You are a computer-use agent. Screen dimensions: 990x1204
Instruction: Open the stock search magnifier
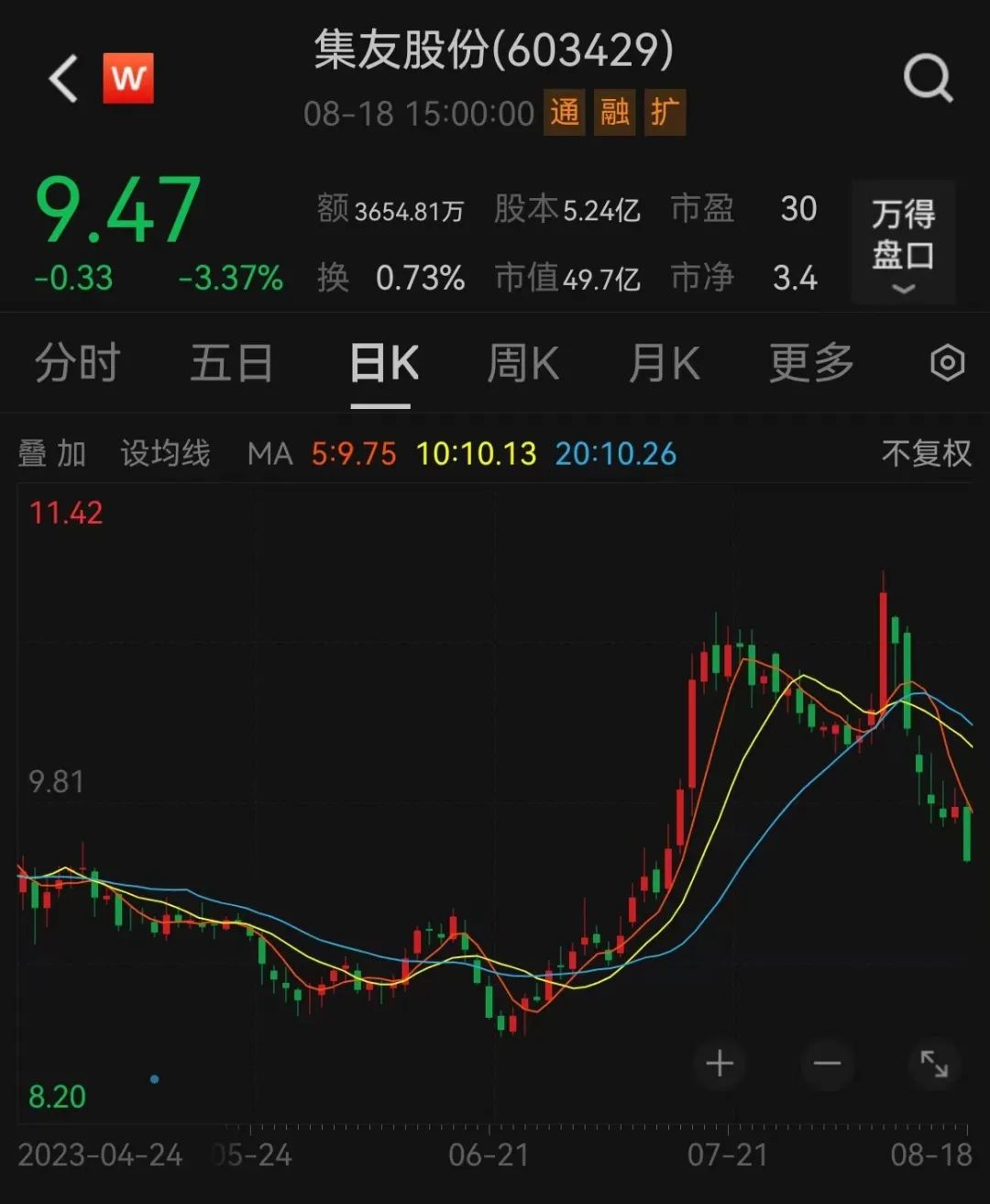coord(928,80)
